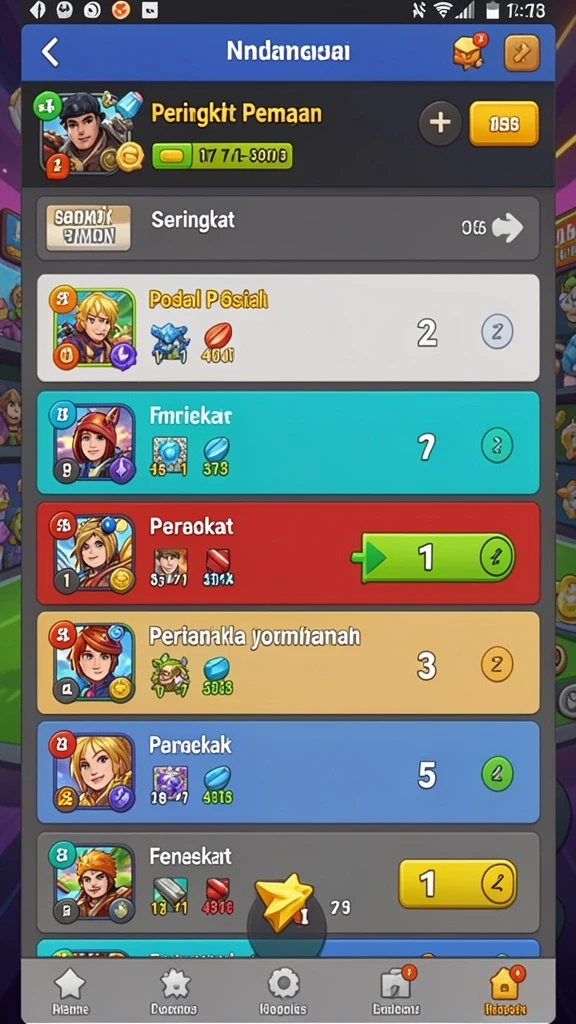
Task: Switch to the fourth bottom tab with notification dot
Action: [396, 991]
